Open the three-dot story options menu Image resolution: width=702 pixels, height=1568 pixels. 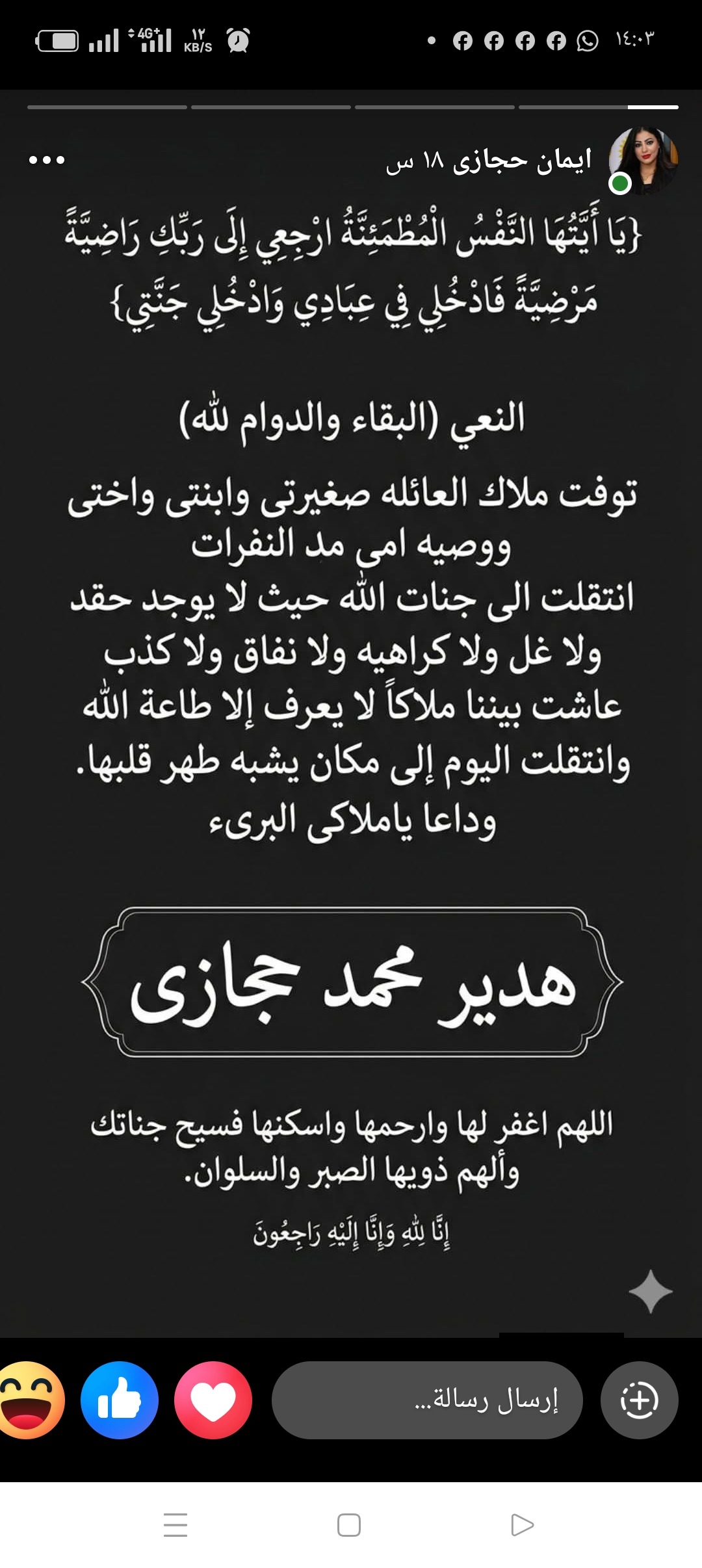pos(47,160)
